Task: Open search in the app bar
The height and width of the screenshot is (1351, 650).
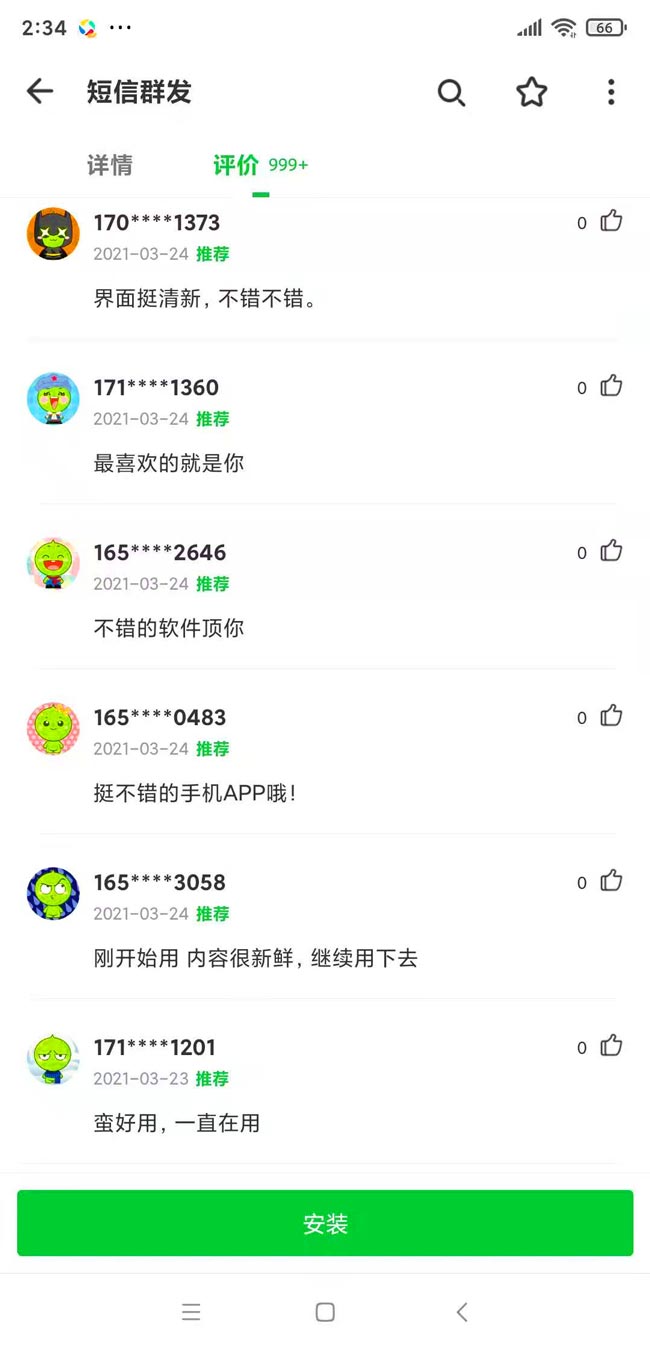Action: pos(452,93)
